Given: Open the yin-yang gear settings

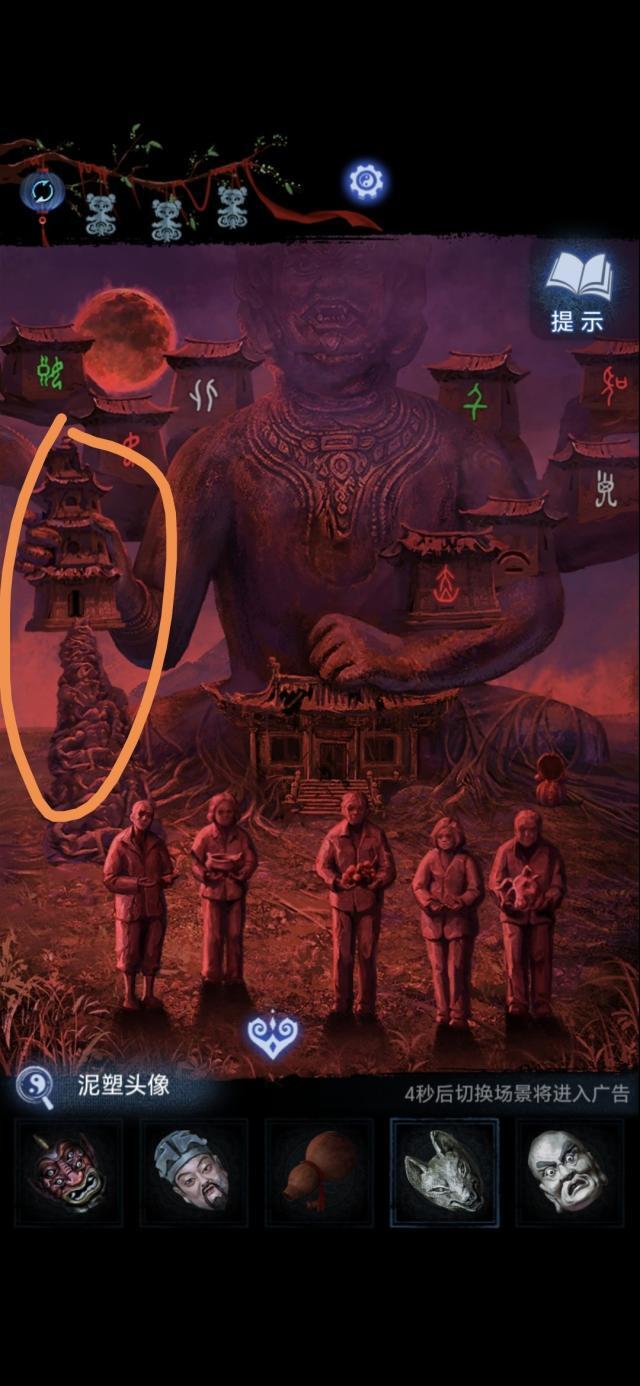Looking at the screenshot, I should pos(366,181).
